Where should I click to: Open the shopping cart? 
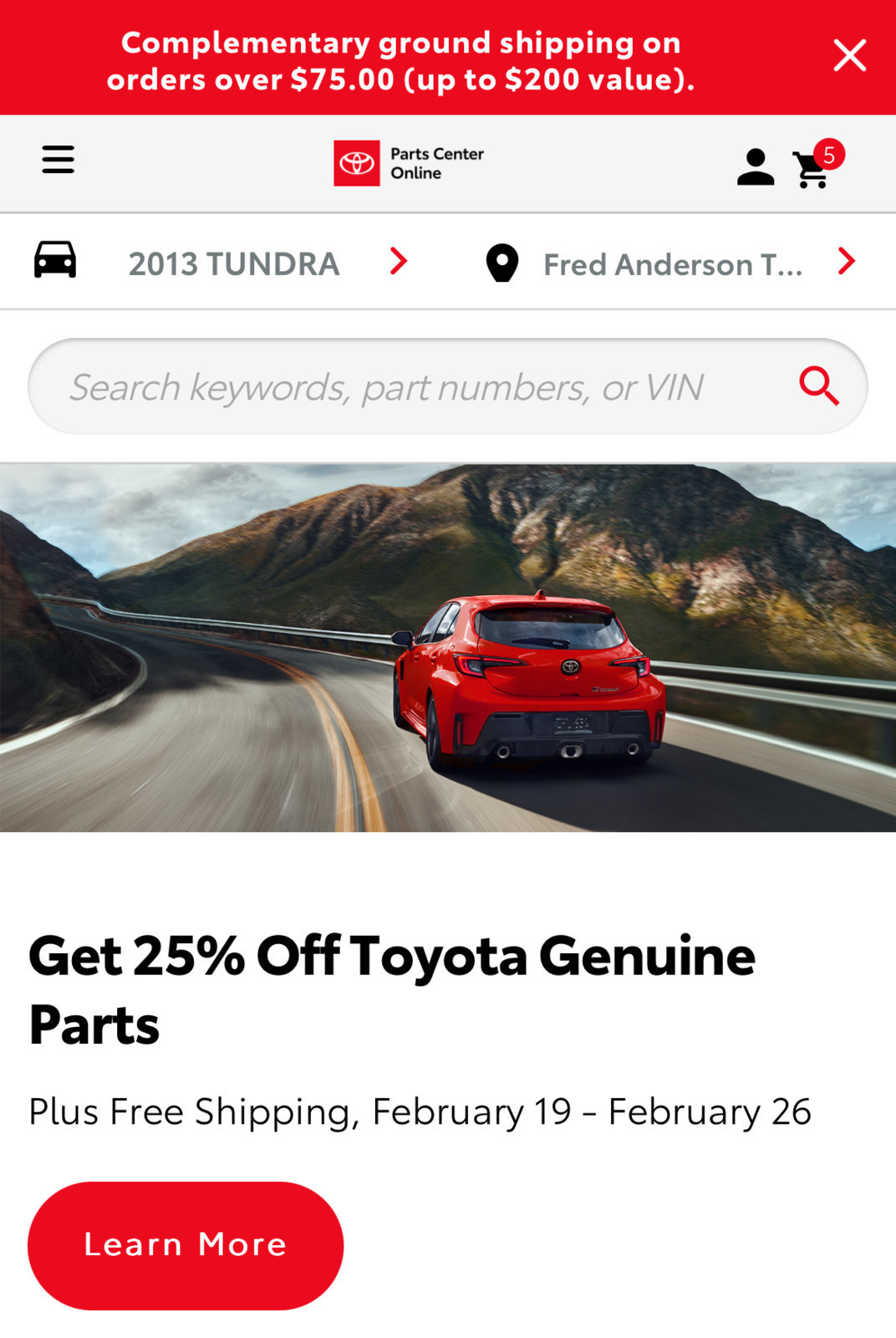click(812, 168)
